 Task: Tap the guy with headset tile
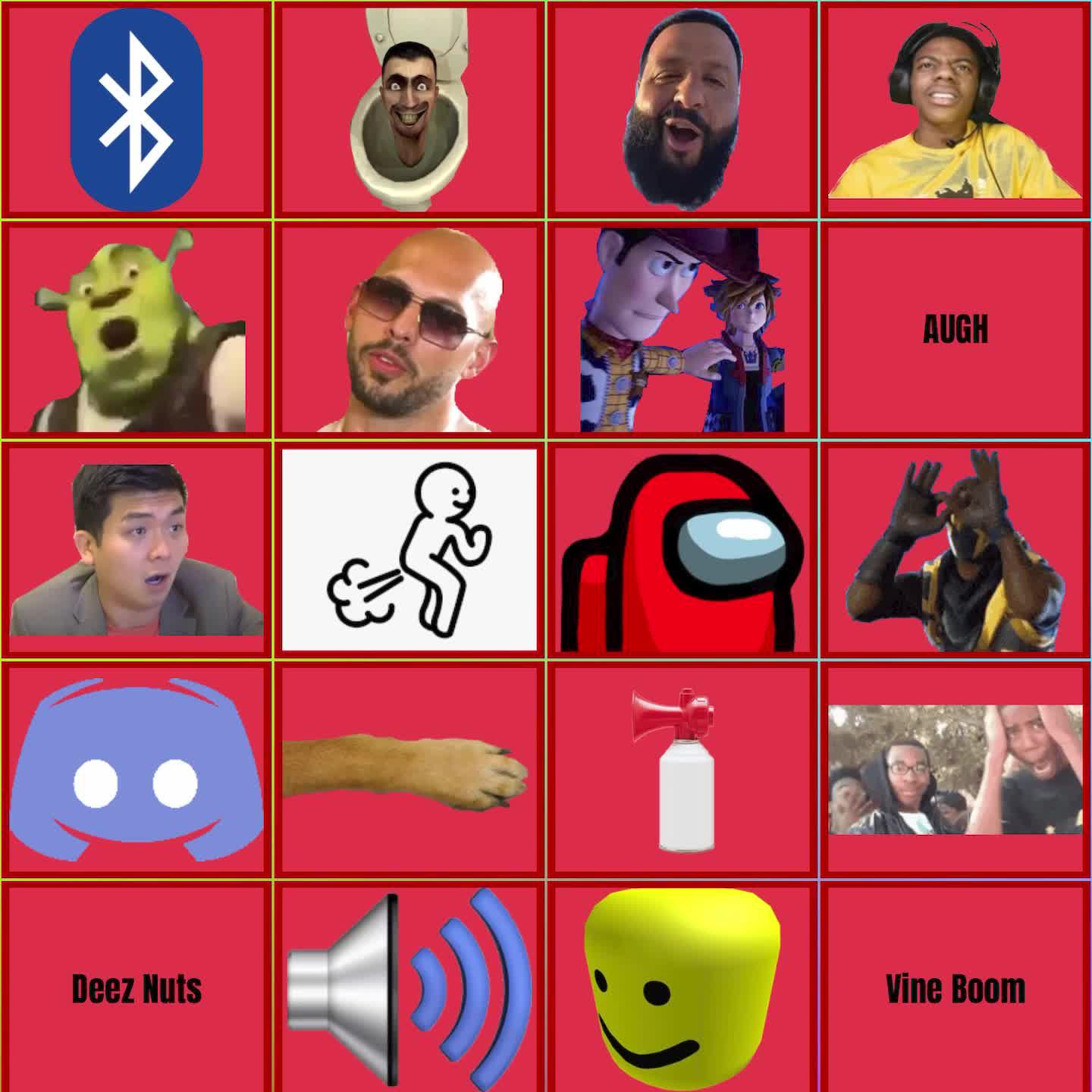pos(955,110)
